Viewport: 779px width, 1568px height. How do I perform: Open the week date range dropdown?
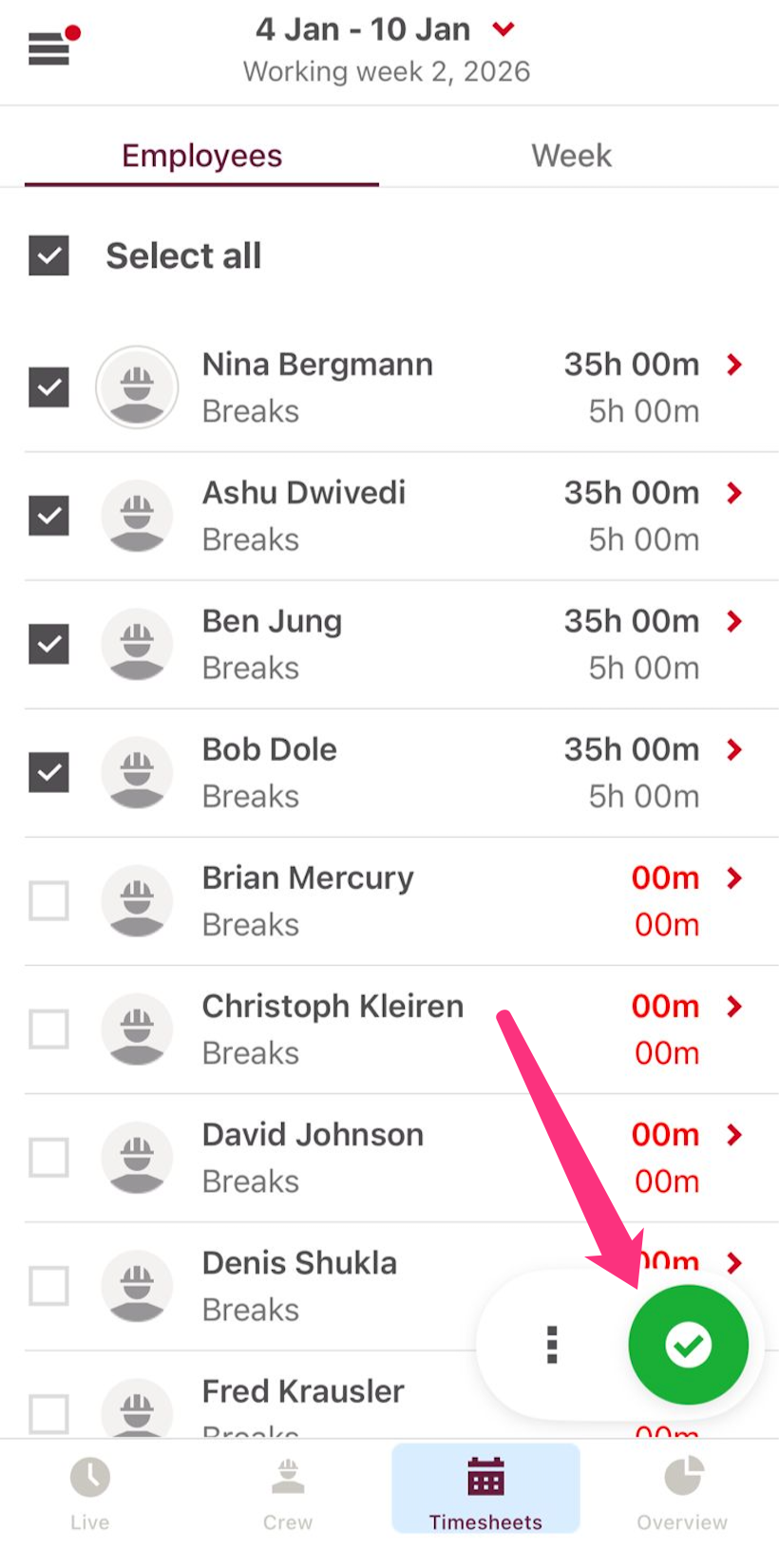pyautogui.click(x=503, y=29)
